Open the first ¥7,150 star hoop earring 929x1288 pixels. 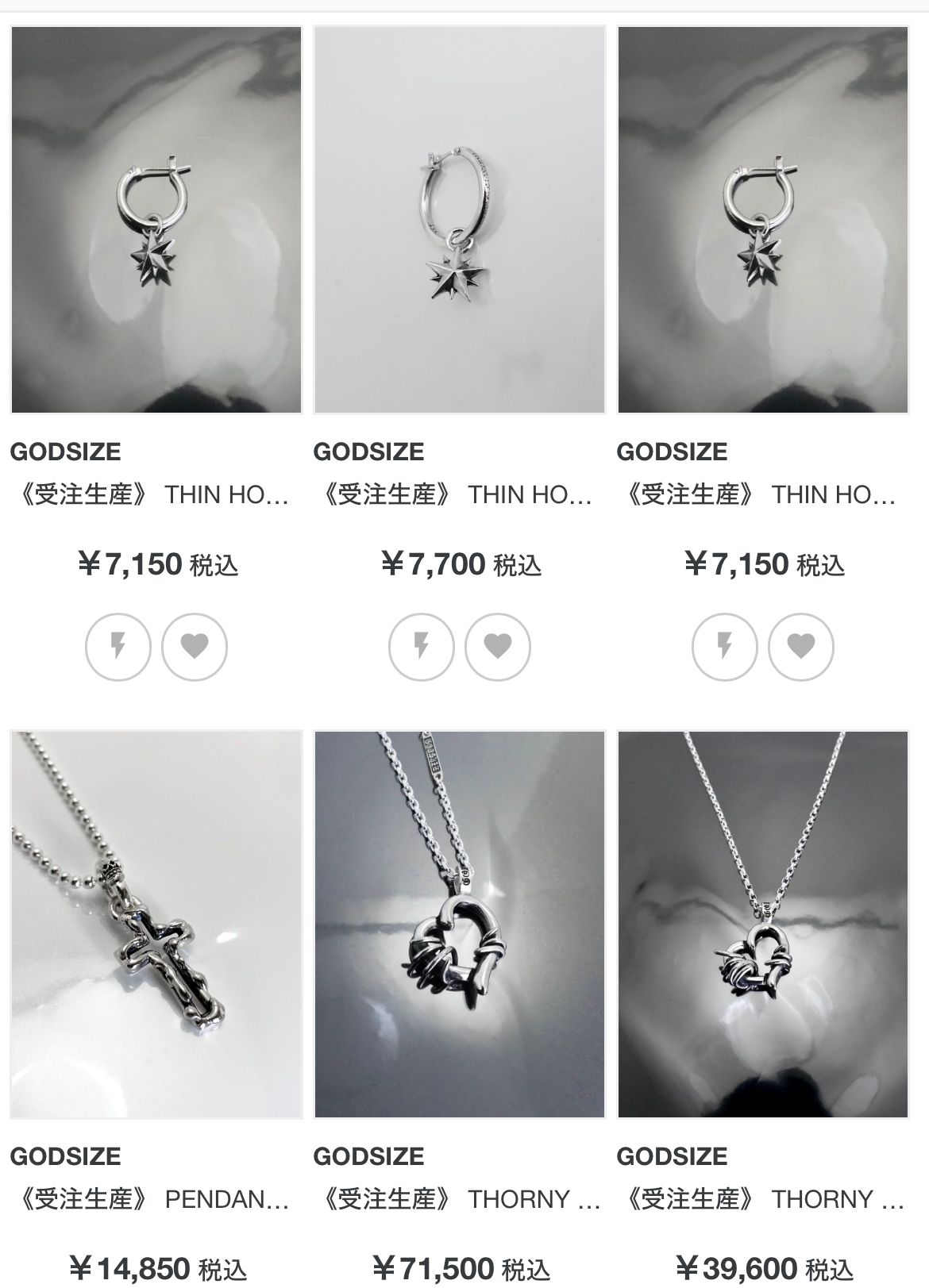(156, 220)
